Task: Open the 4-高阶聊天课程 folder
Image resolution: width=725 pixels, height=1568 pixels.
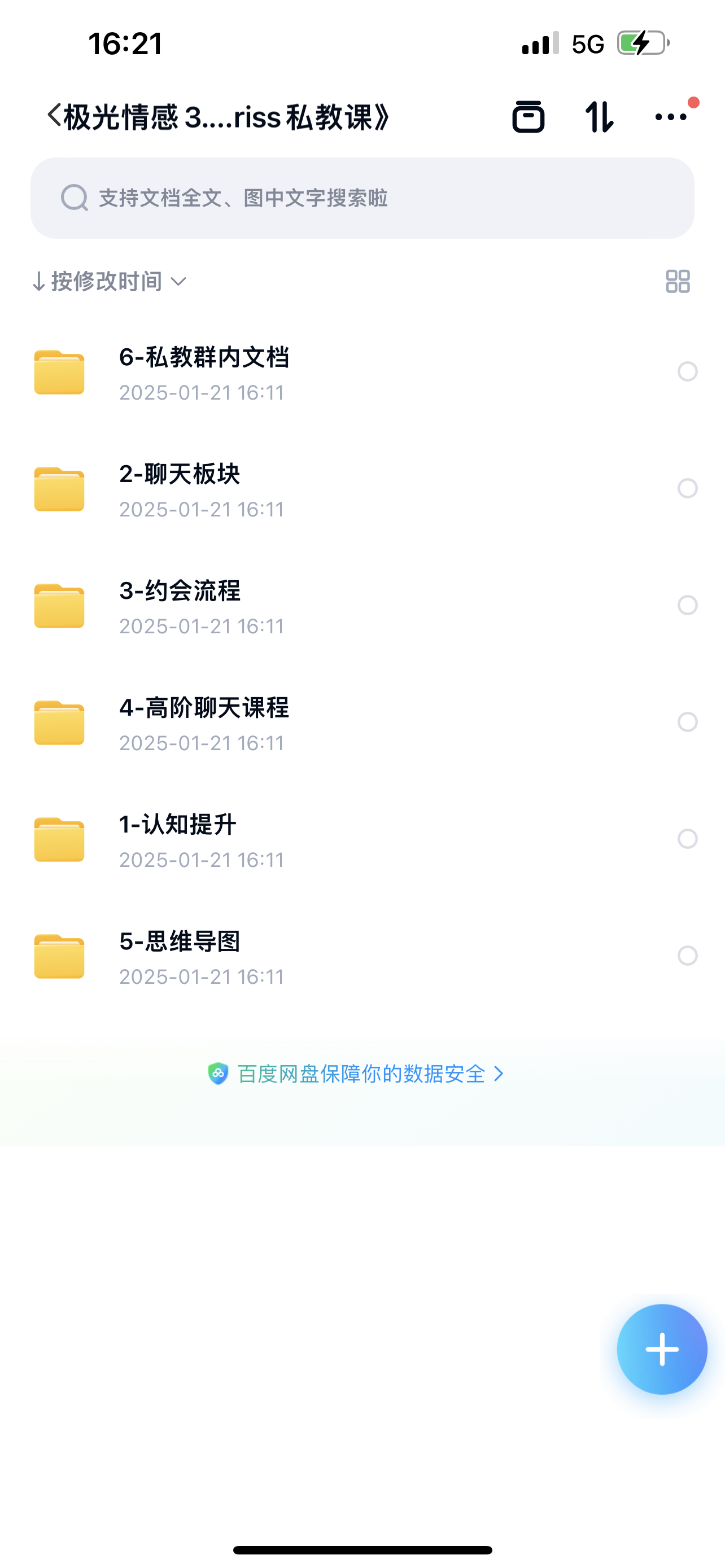Action: 204,722
